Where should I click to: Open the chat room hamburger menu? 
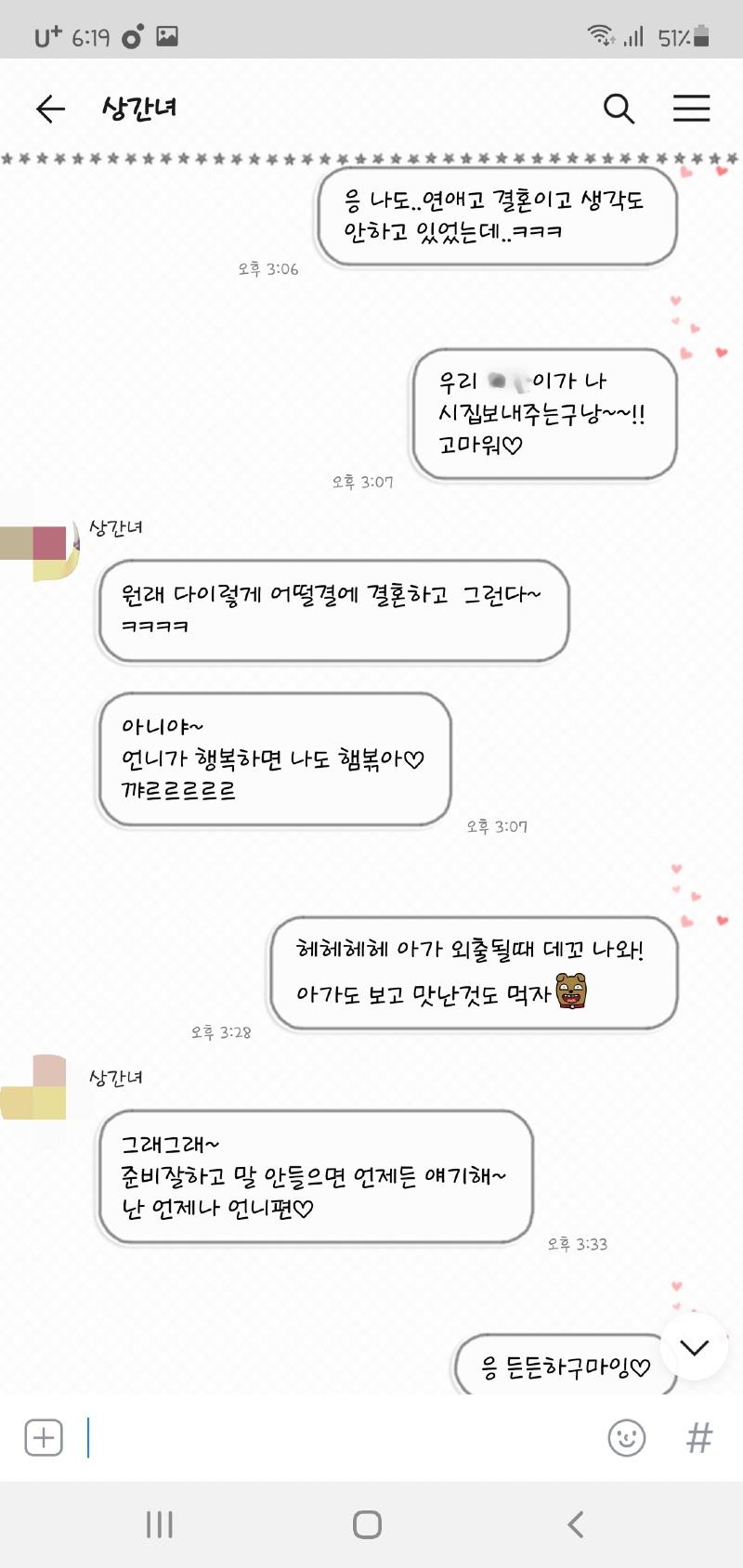click(x=691, y=109)
